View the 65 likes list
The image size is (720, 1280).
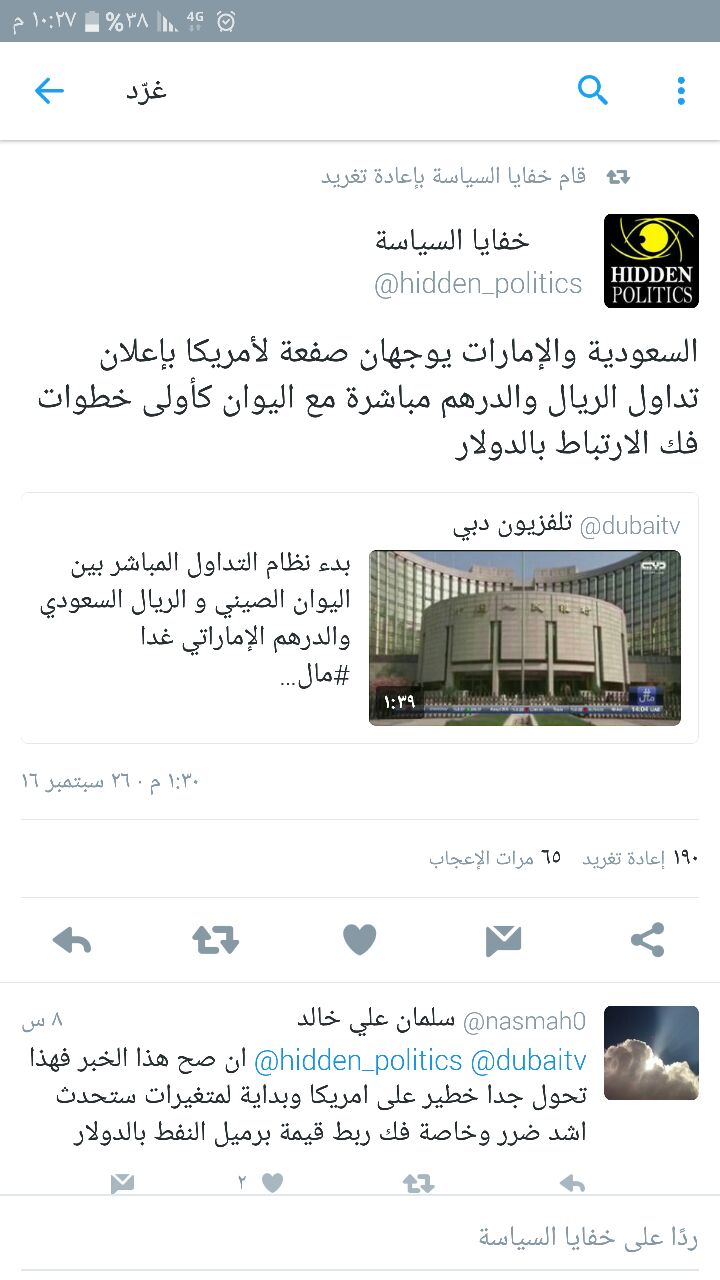click(495, 858)
